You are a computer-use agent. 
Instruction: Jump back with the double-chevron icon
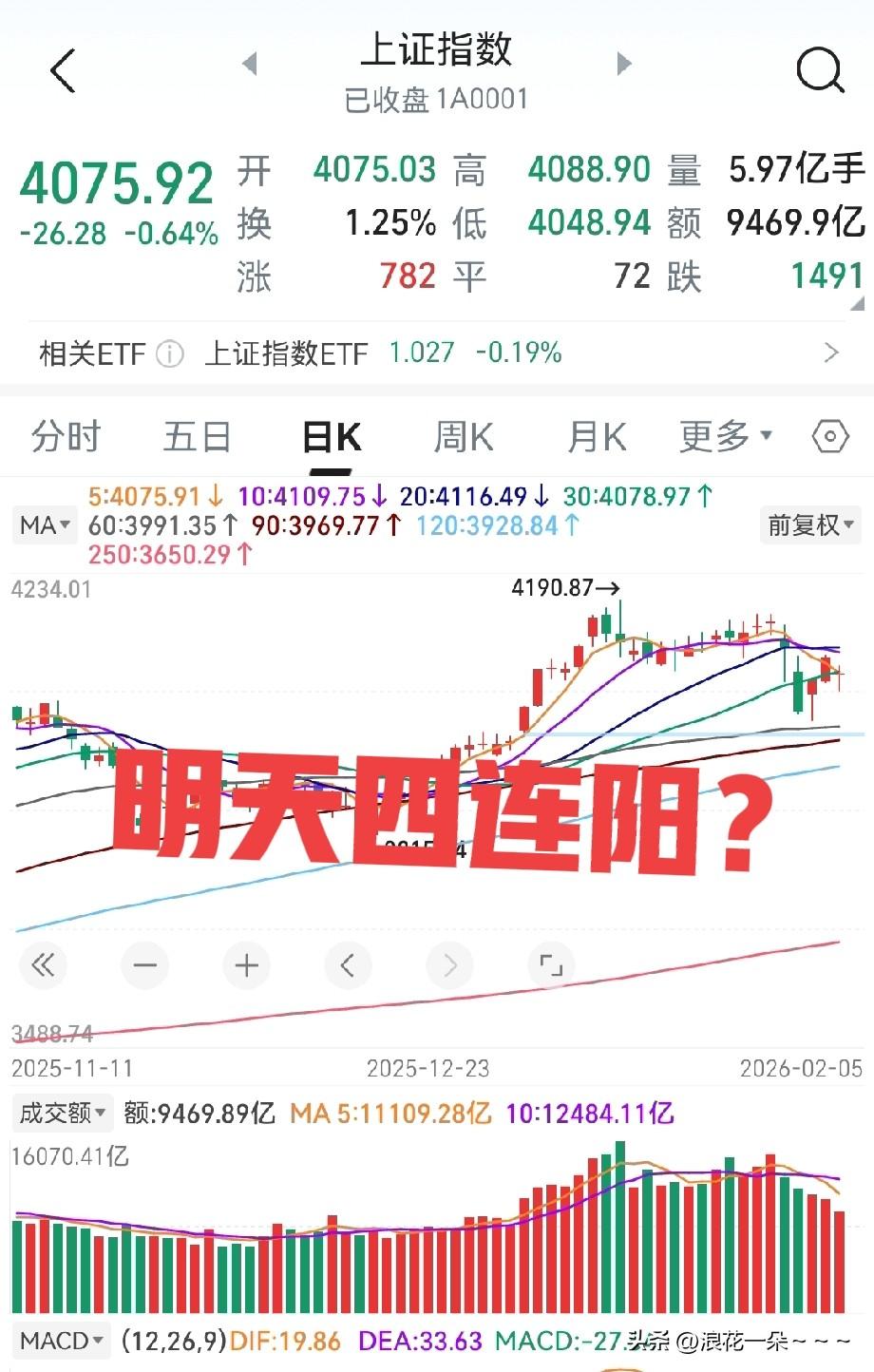click(44, 965)
